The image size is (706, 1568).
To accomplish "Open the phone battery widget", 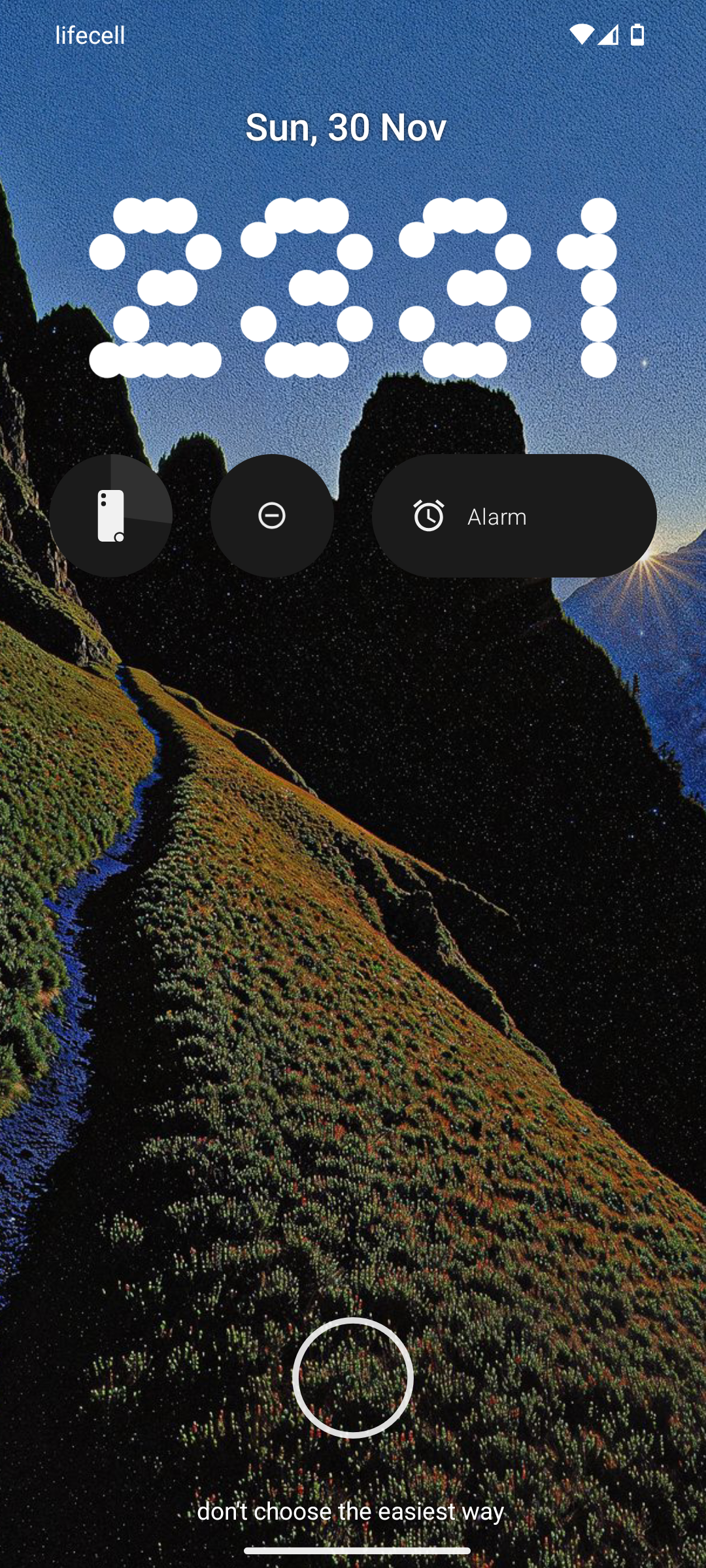I will 111,515.
